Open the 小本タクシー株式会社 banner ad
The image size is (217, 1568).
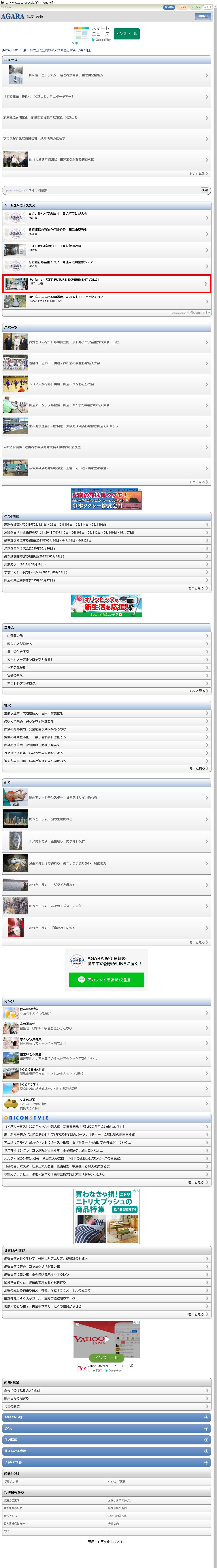pos(106,498)
